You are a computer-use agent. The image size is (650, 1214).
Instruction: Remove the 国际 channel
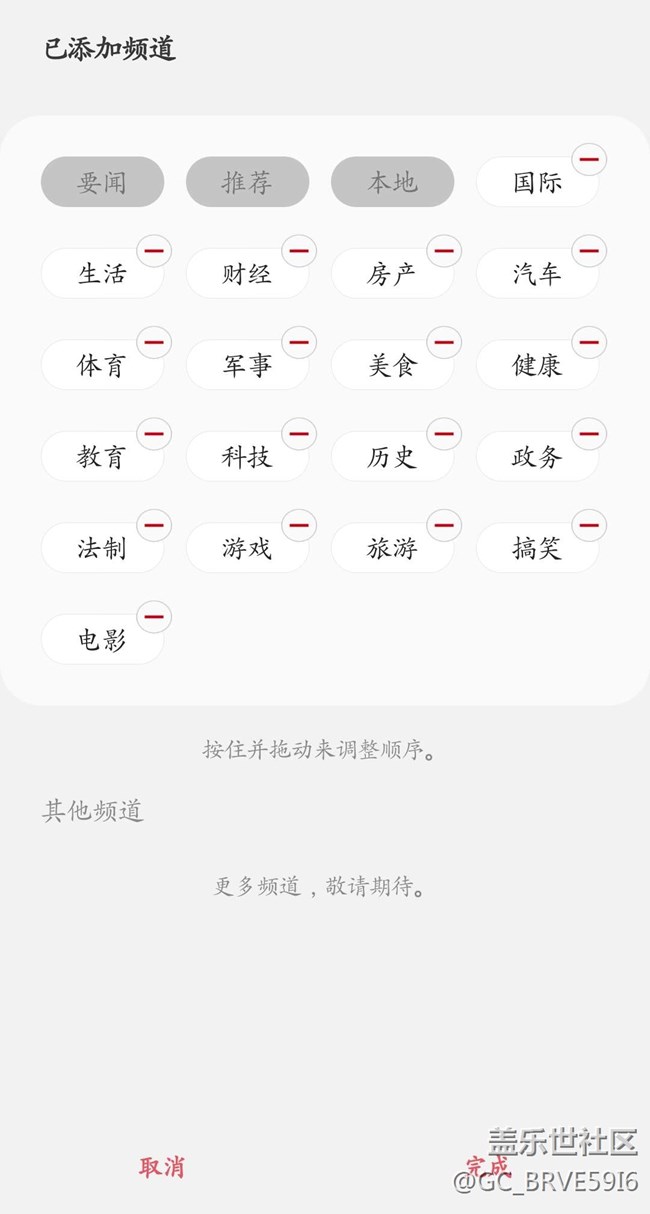click(x=589, y=159)
